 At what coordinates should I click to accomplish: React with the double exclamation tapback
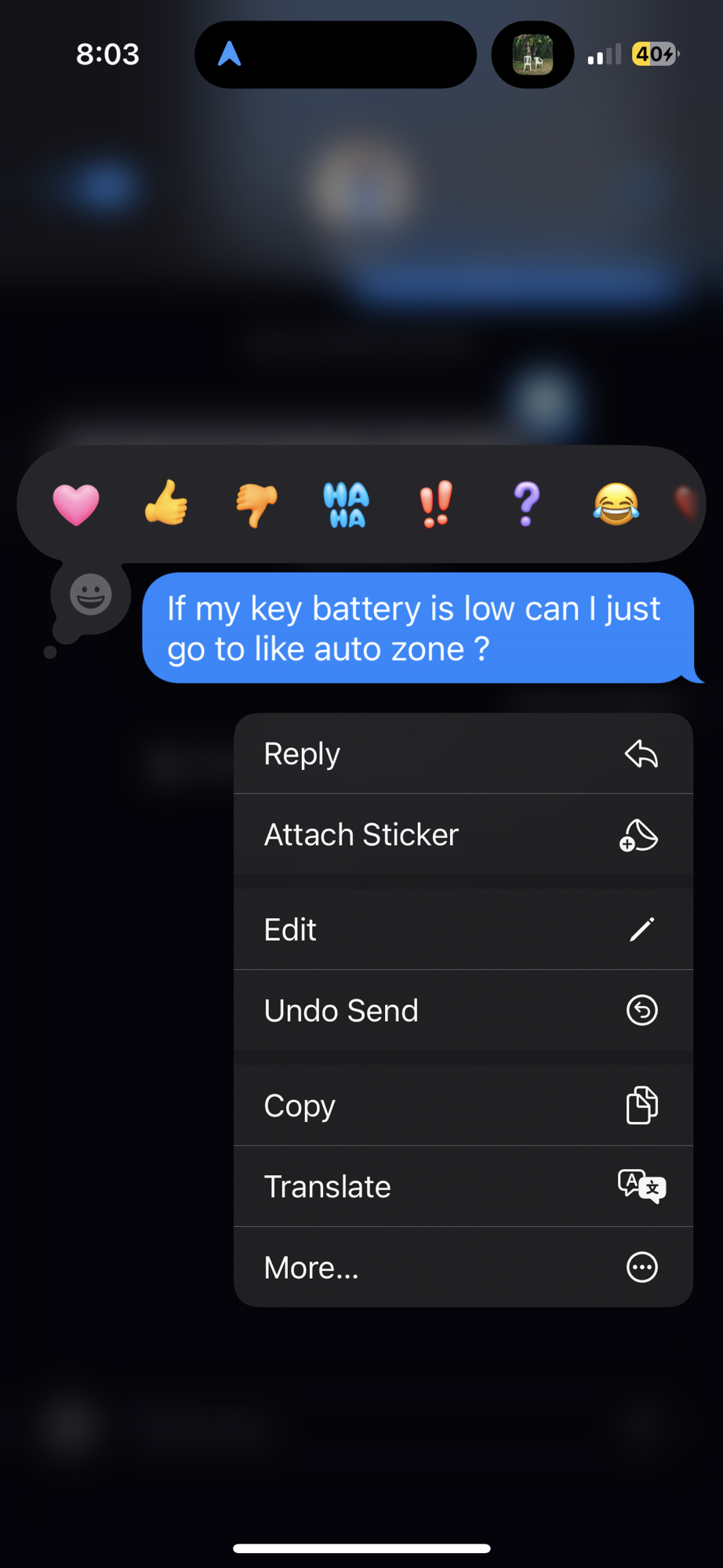[436, 504]
